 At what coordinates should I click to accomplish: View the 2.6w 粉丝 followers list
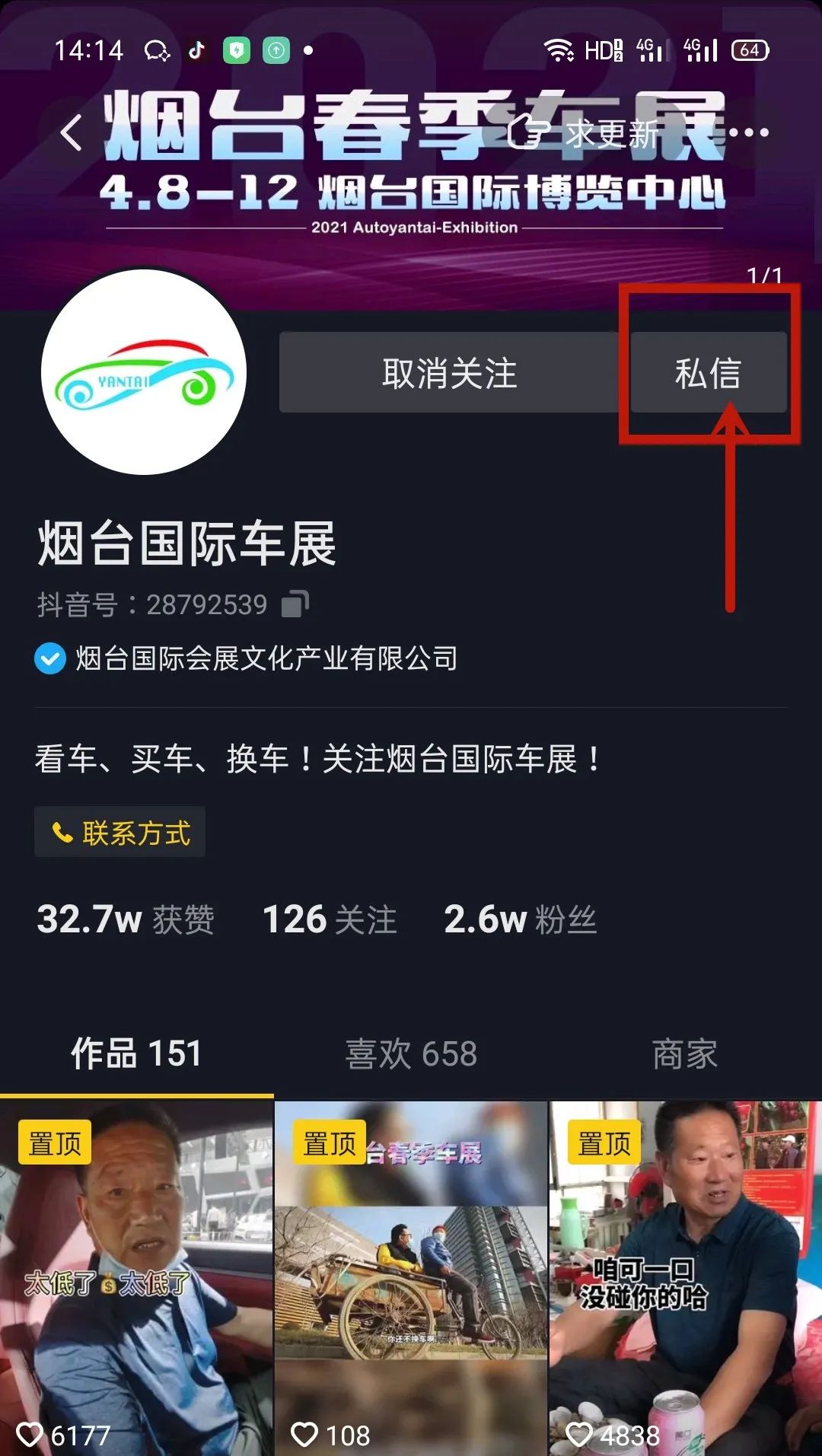coord(520,919)
